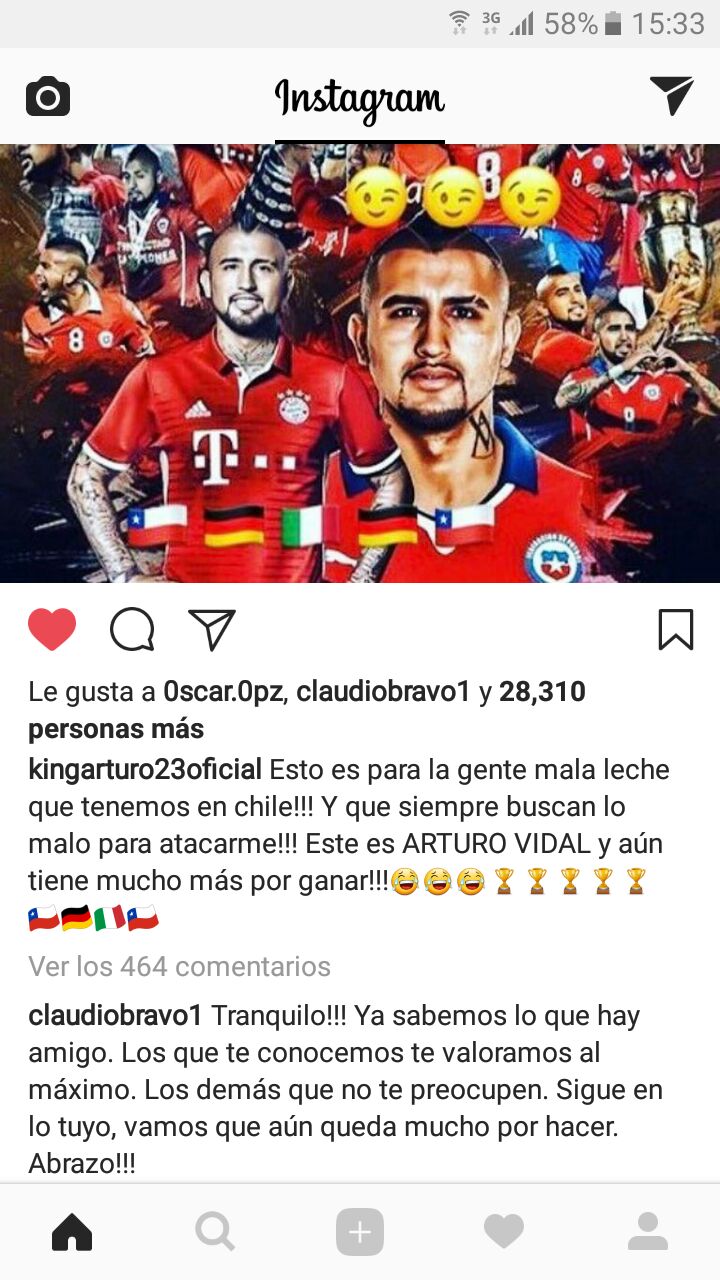Open claudiobravo1's profile from the comment

point(116,1016)
